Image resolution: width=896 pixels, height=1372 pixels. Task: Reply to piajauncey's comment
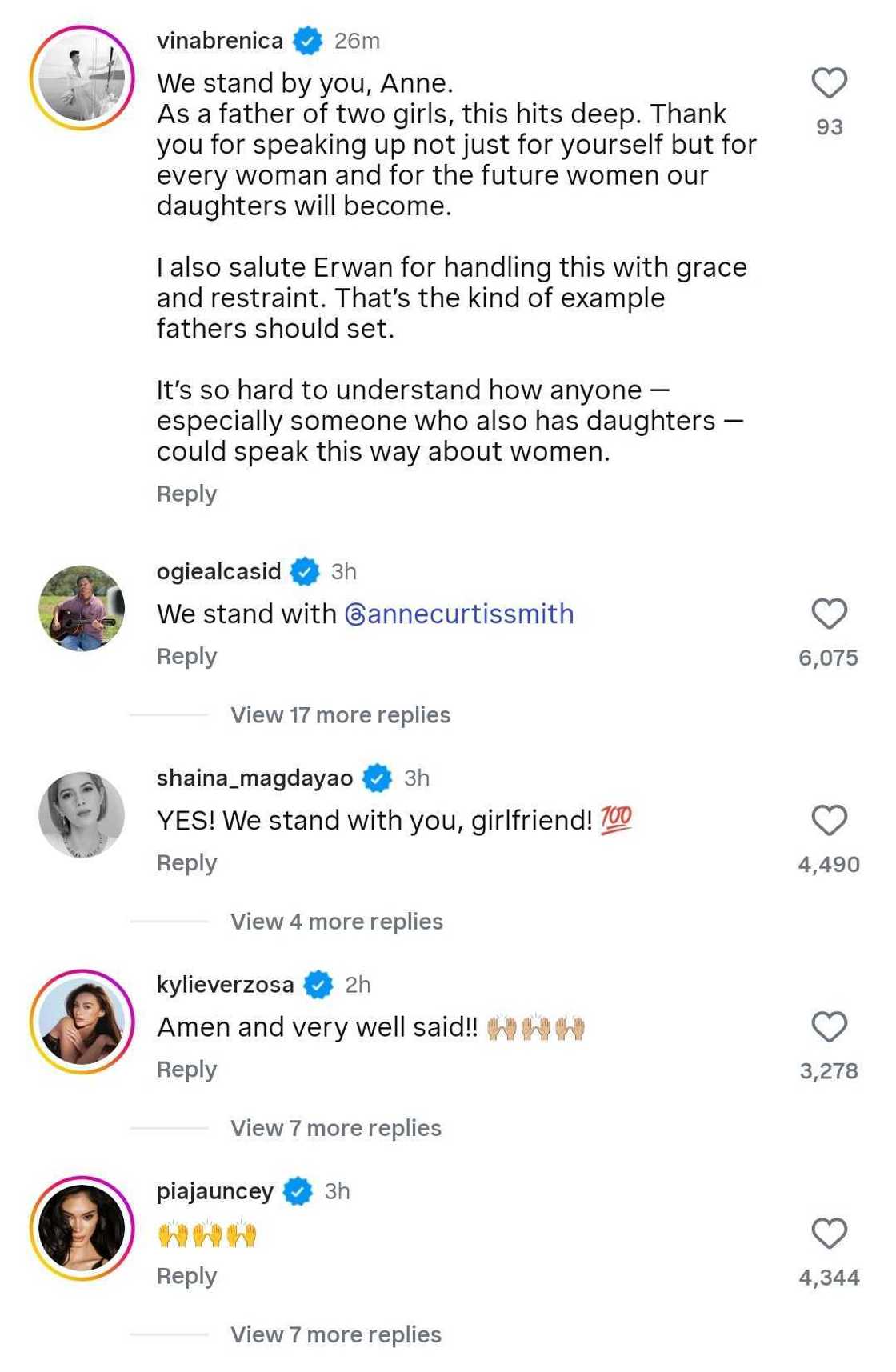pyautogui.click(x=186, y=1275)
